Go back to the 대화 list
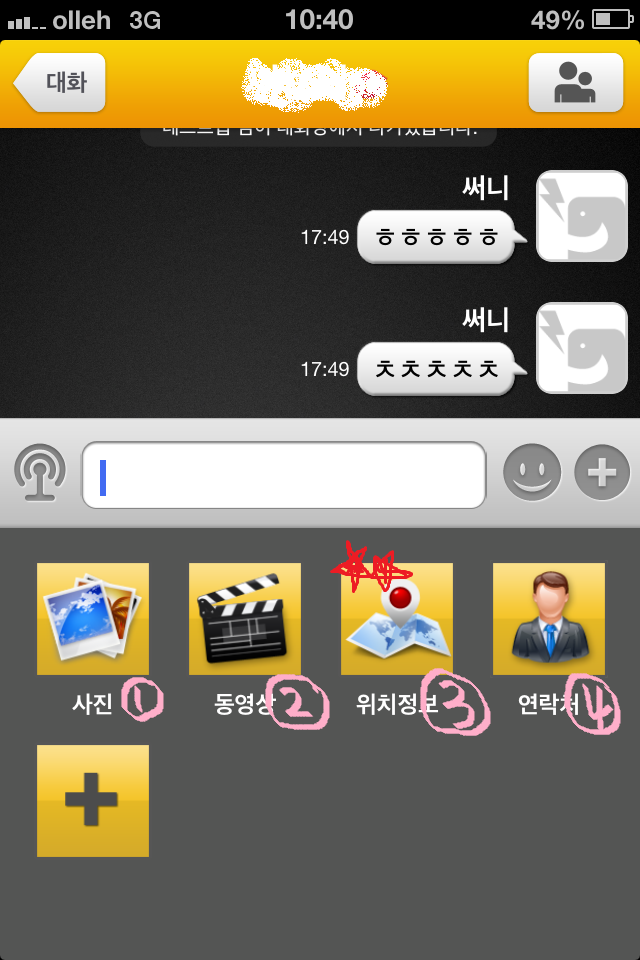 62,83
